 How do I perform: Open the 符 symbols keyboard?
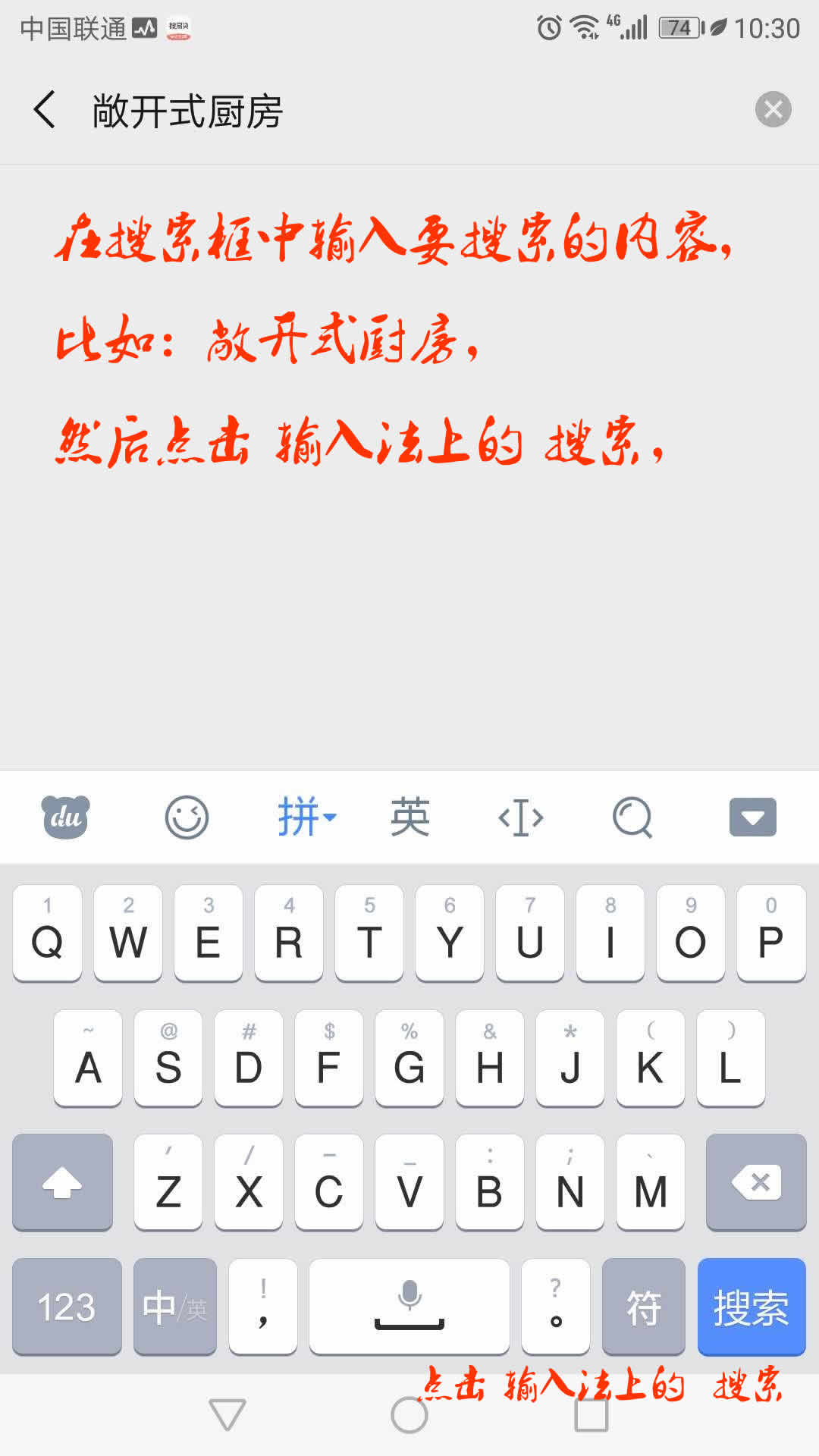pos(643,1307)
